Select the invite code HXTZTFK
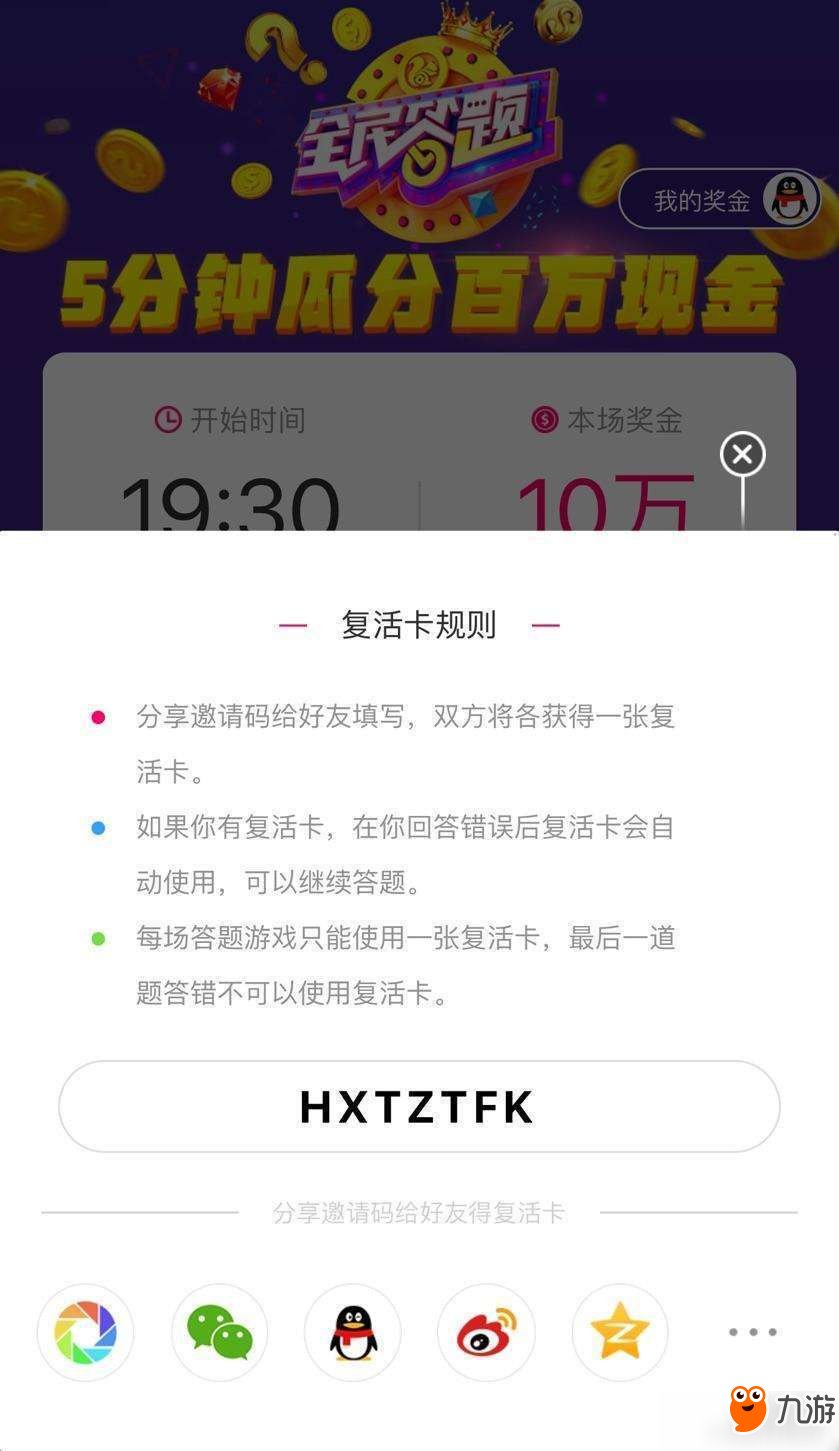839x1451 pixels. 419,1106
